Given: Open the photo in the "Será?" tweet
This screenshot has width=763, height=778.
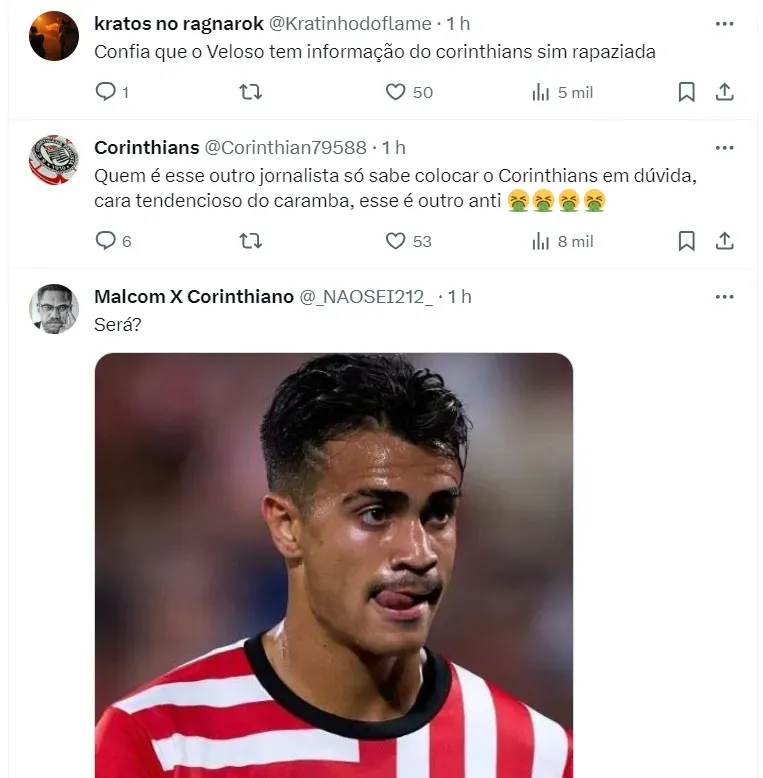Looking at the screenshot, I should (x=334, y=560).
